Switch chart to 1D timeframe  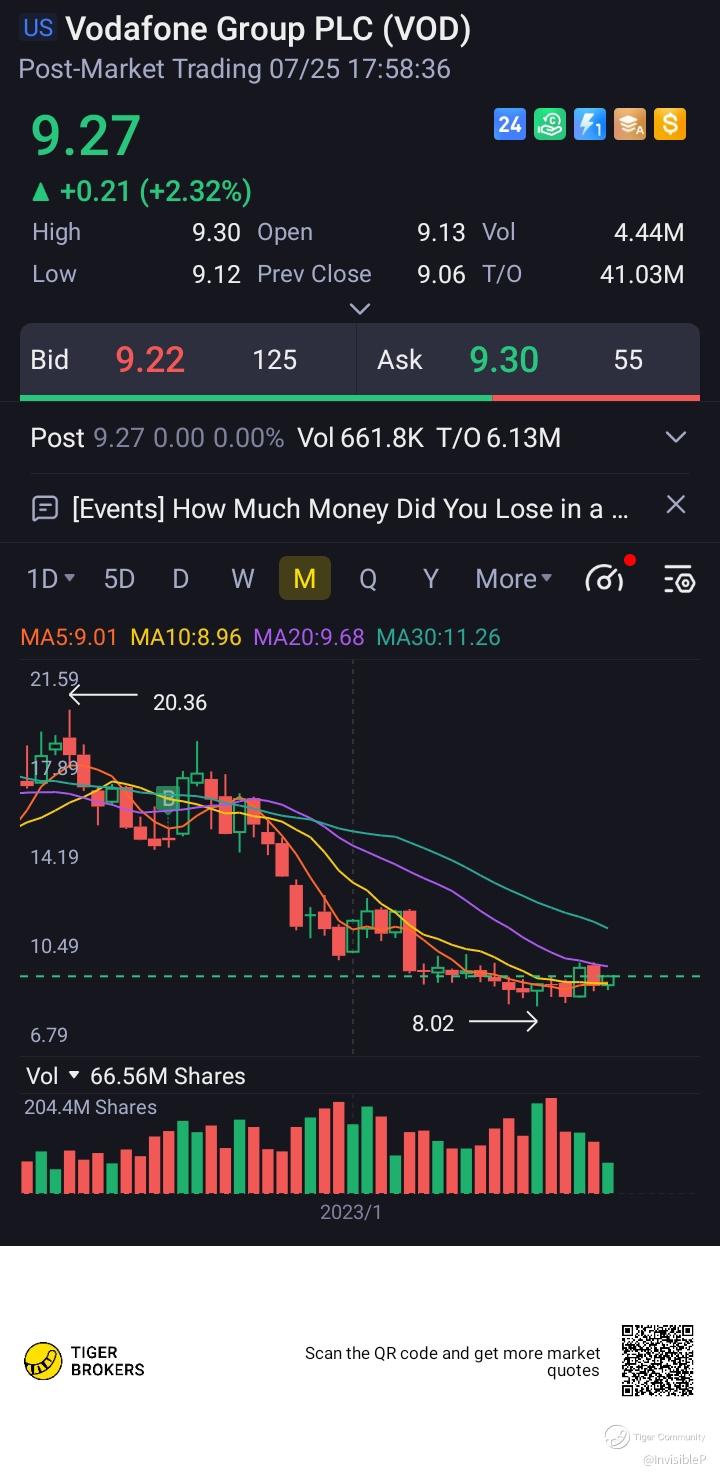pyautogui.click(x=49, y=579)
